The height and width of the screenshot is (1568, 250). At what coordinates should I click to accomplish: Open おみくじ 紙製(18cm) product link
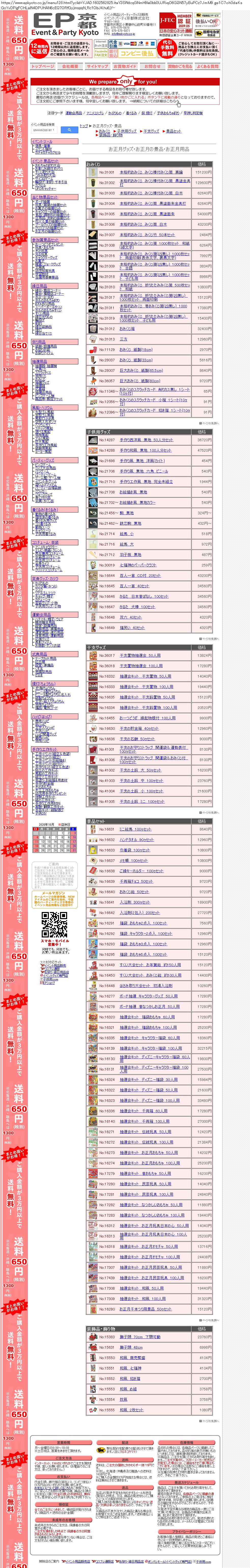pos(136,349)
